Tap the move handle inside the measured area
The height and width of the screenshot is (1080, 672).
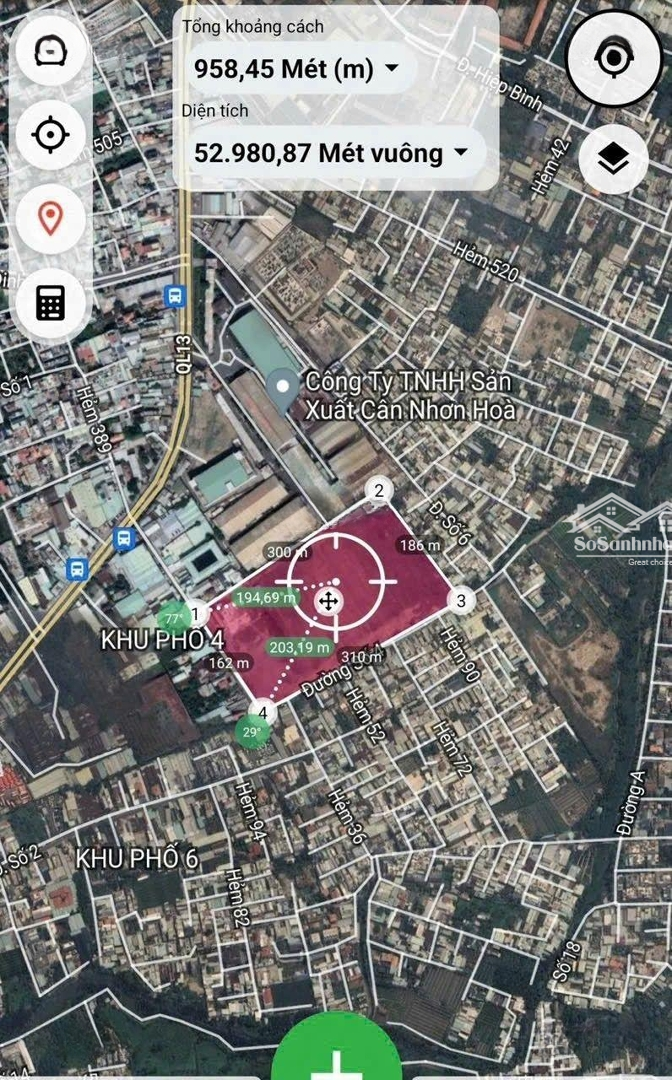pyautogui.click(x=326, y=601)
